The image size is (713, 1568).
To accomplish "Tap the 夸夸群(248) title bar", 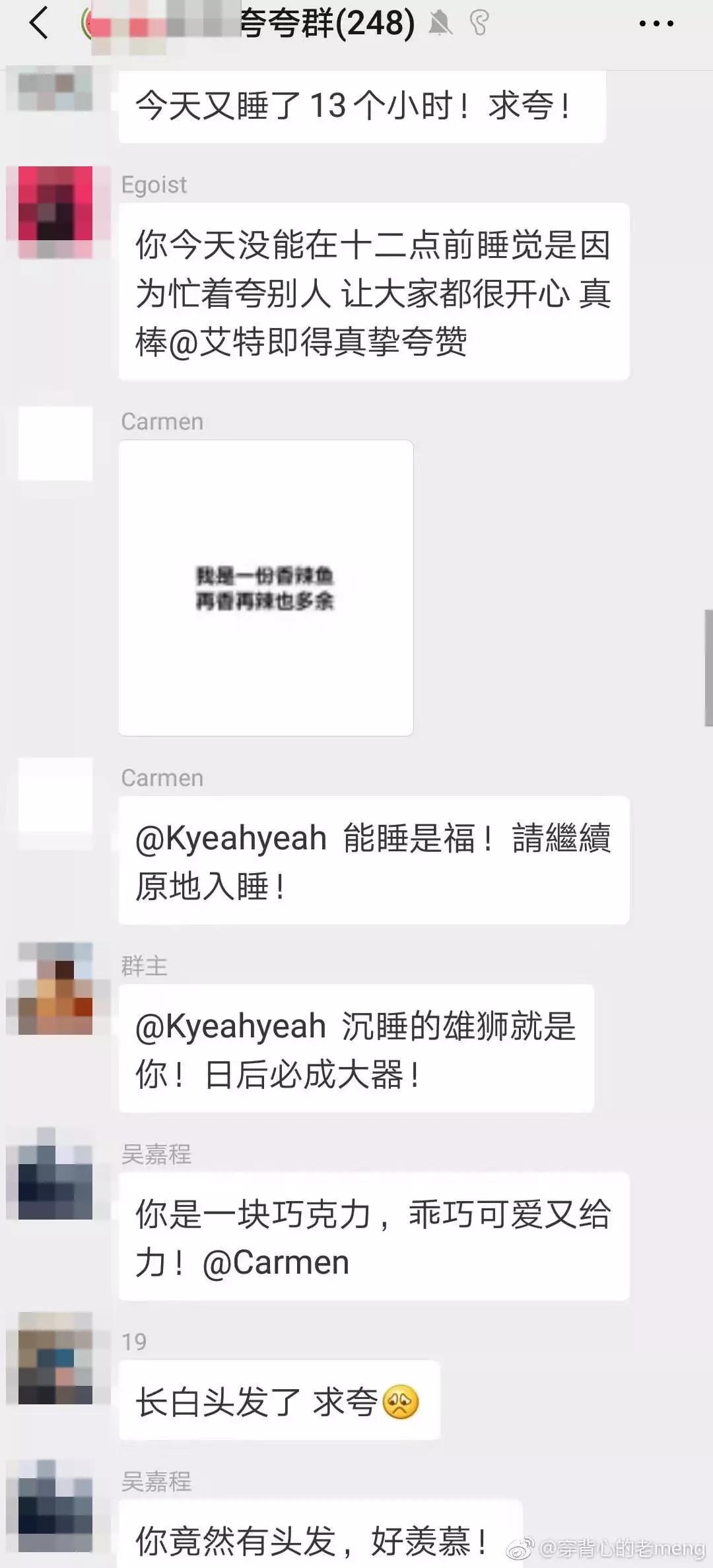I will (x=330, y=23).
